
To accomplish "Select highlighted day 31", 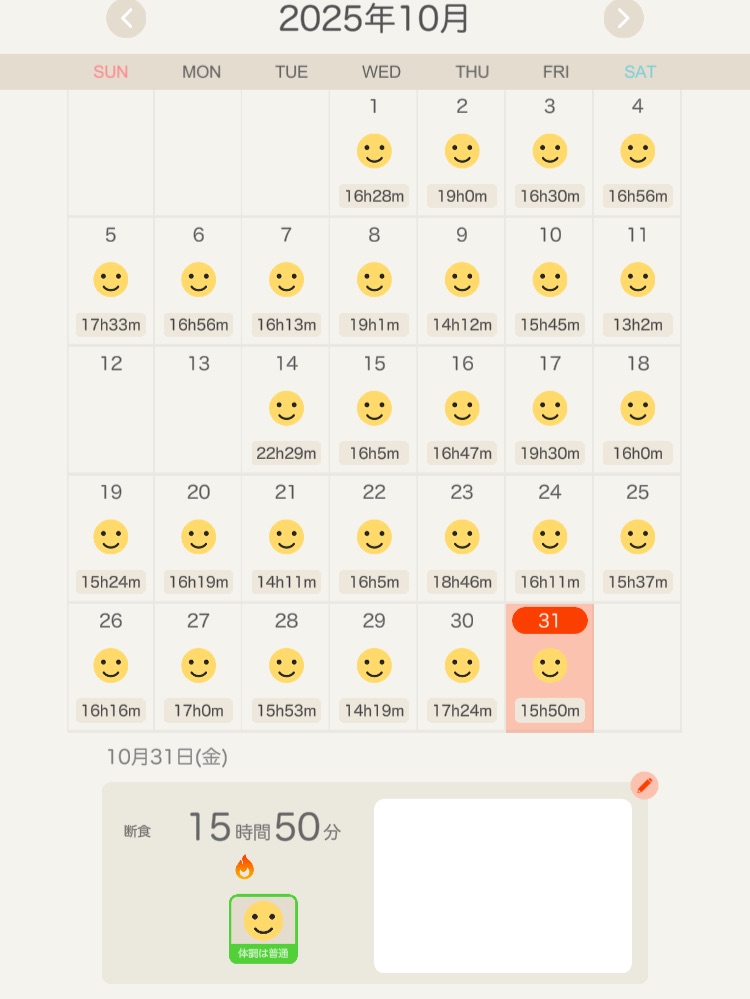I will tap(549, 666).
